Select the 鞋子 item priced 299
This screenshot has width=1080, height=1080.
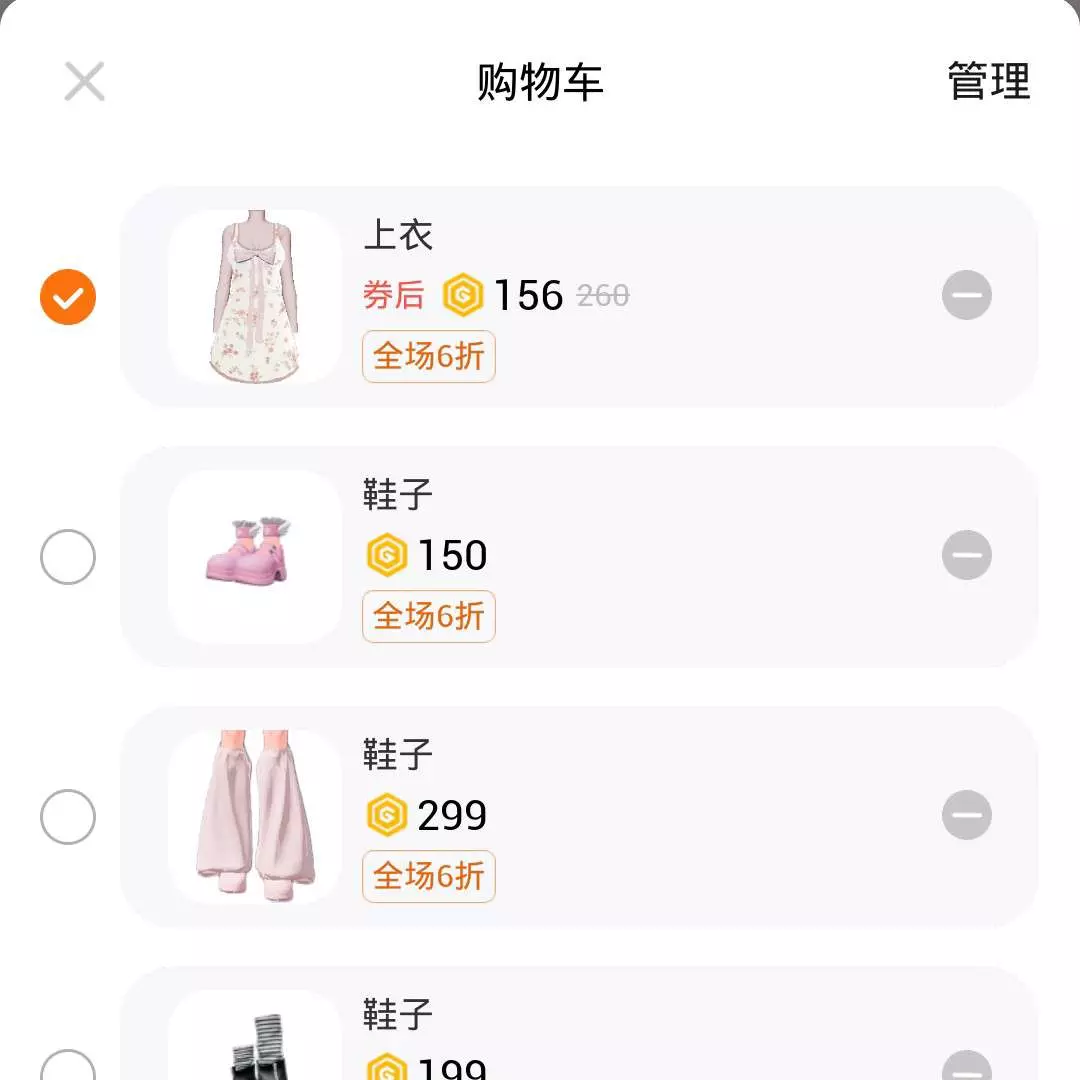pyautogui.click(x=68, y=817)
